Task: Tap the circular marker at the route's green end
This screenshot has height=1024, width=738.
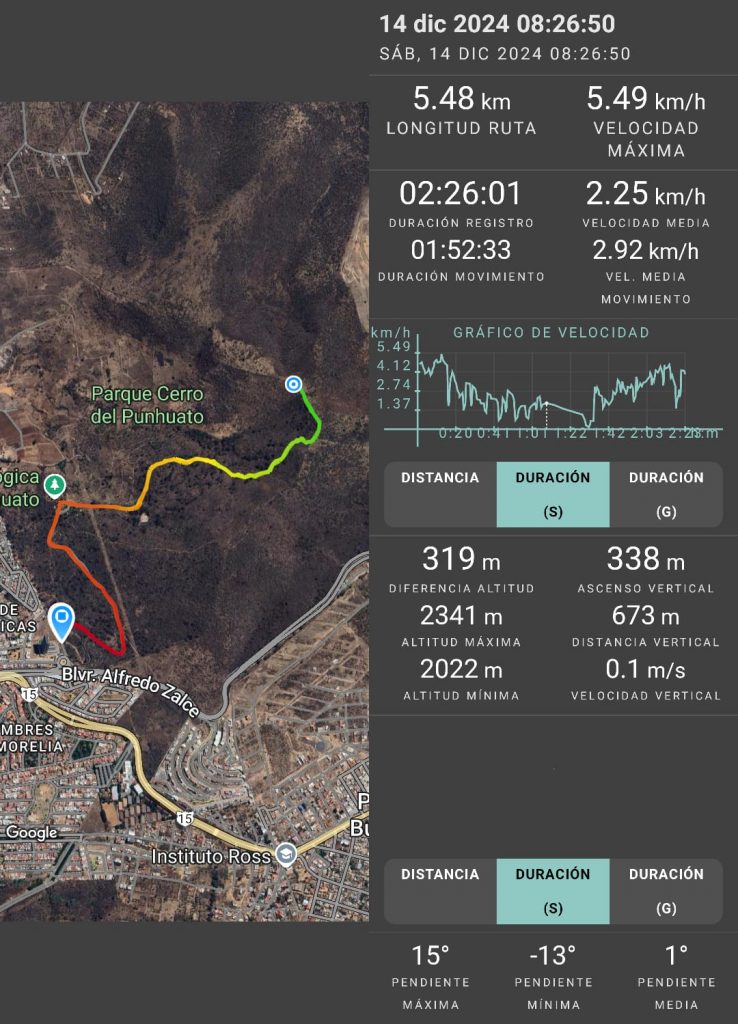Action: pyautogui.click(x=293, y=384)
